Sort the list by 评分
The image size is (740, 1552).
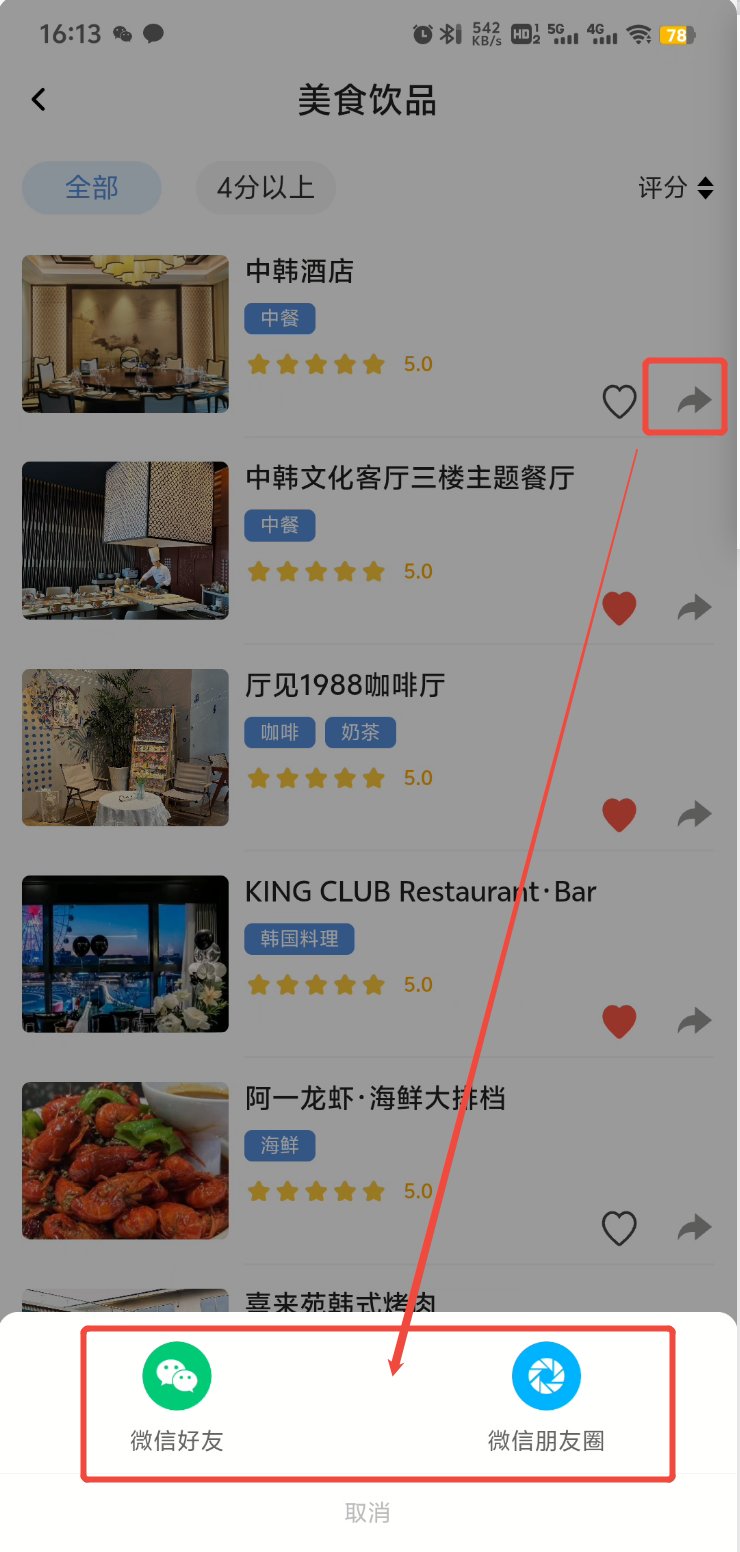coord(676,187)
